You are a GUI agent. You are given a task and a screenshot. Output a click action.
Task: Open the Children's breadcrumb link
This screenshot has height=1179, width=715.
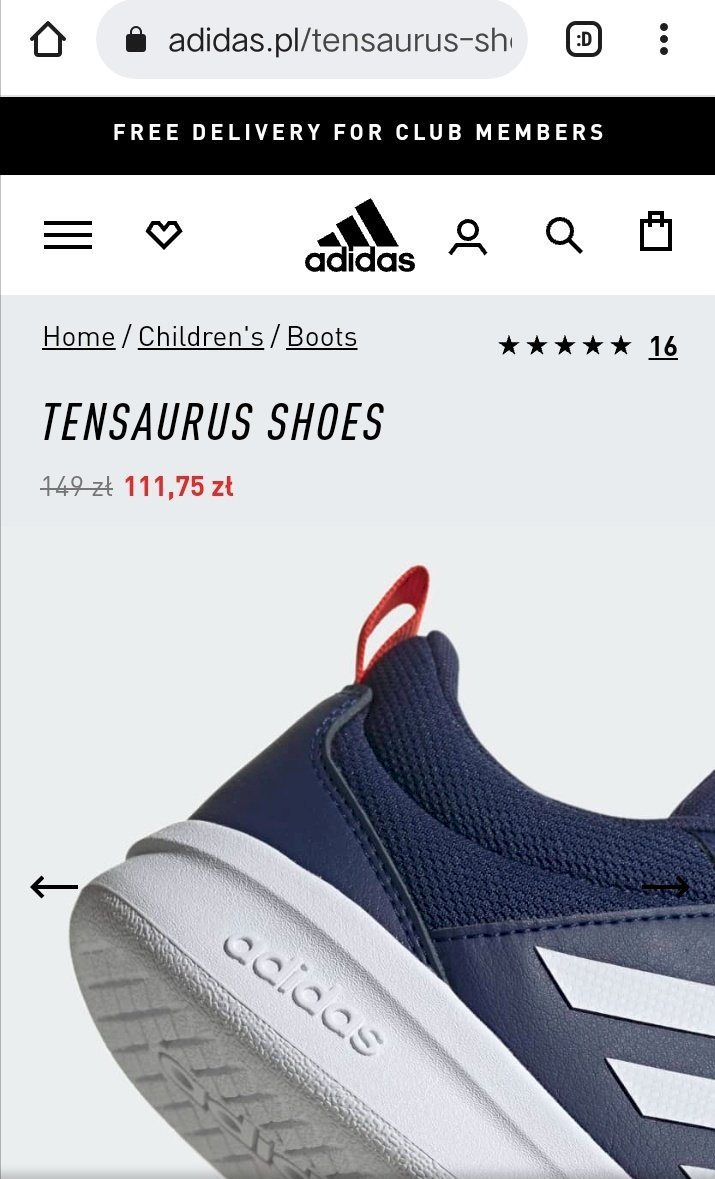[x=201, y=337]
